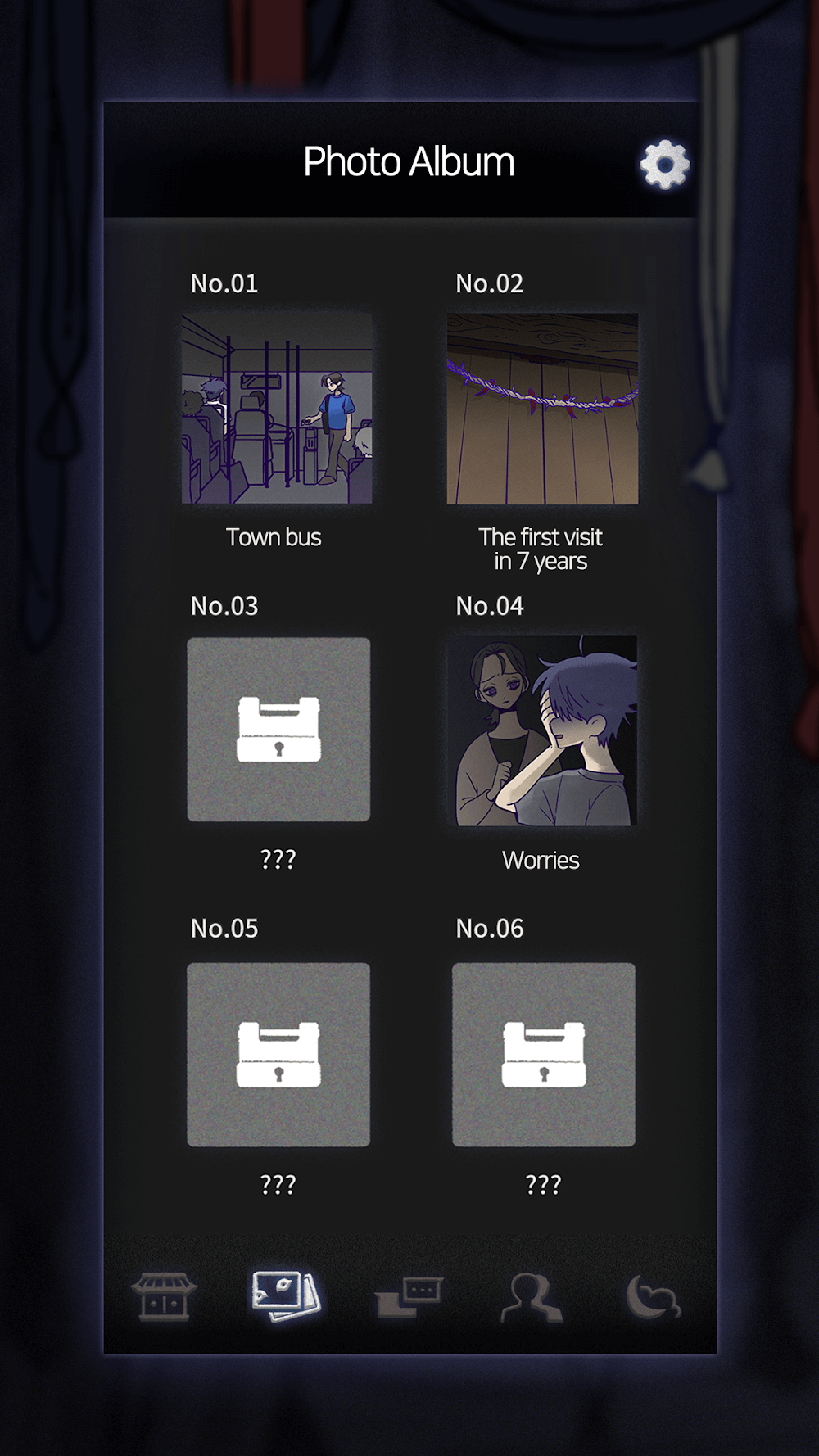Open The first visit in 7 years photo

(542, 409)
